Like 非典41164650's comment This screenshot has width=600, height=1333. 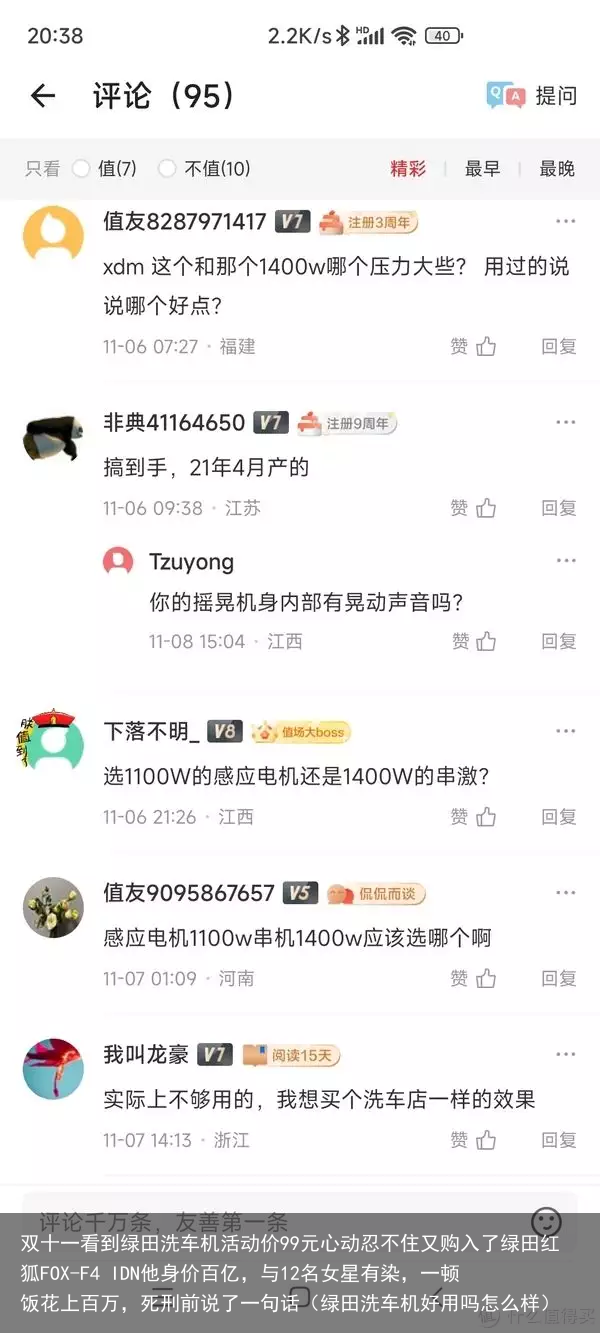pos(474,508)
